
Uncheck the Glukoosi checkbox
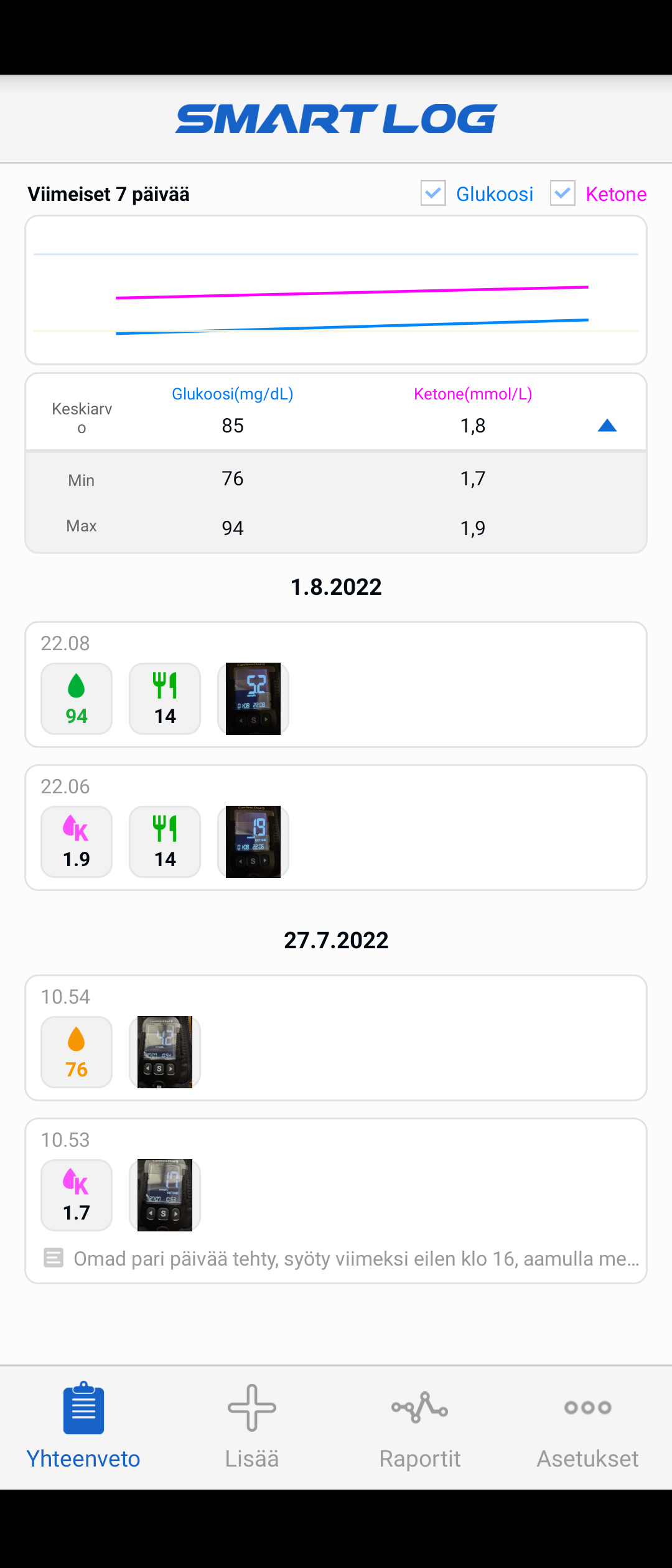click(433, 194)
